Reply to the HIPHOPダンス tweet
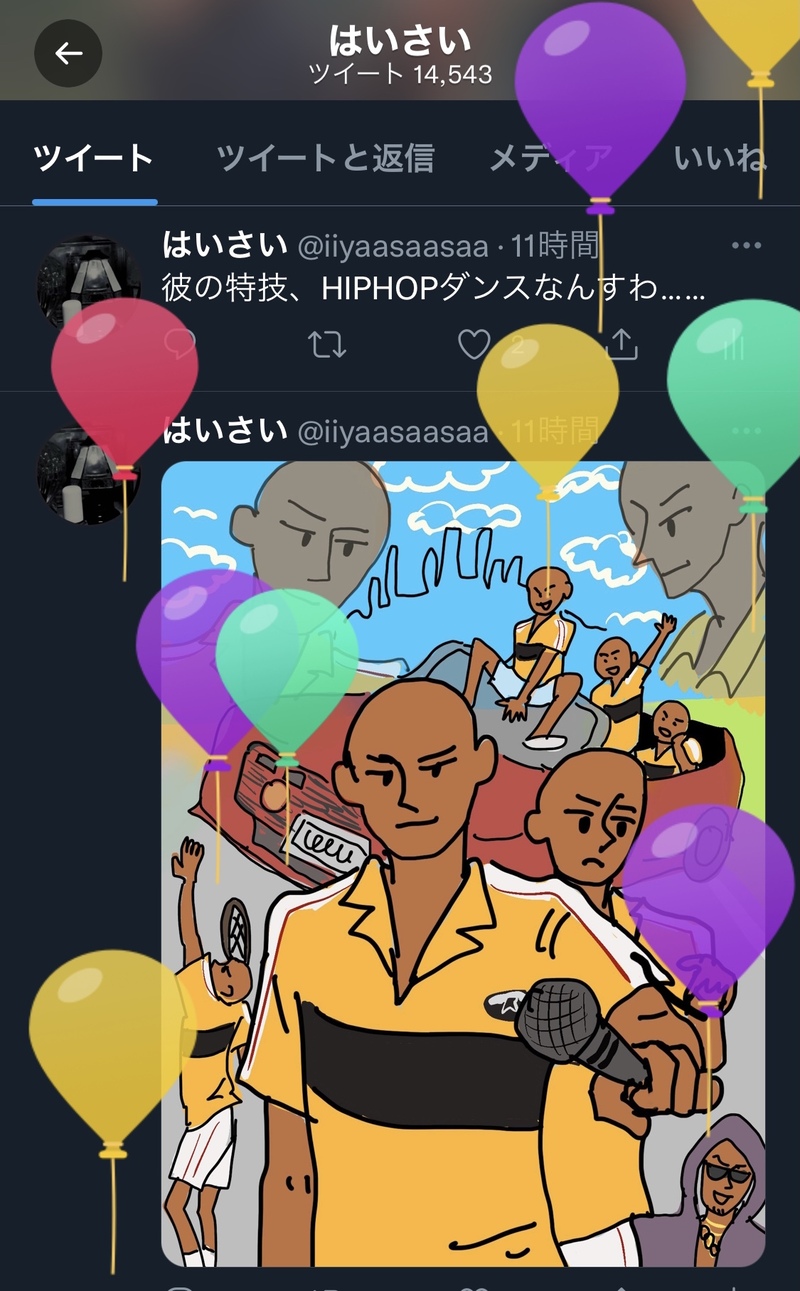The height and width of the screenshot is (1291, 800). pyautogui.click(x=180, y=345)
